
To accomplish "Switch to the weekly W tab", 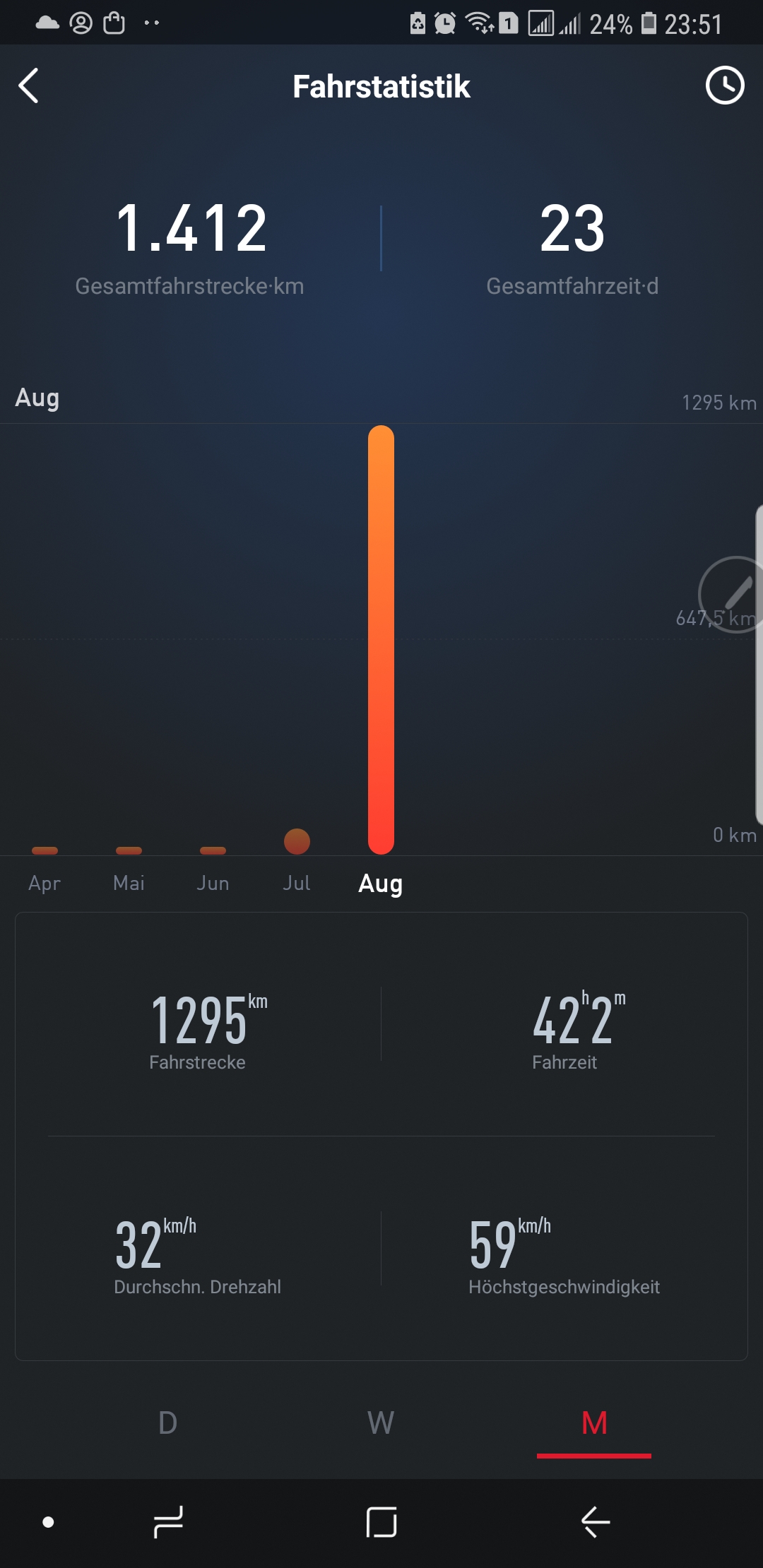I will click(381, 1423).
